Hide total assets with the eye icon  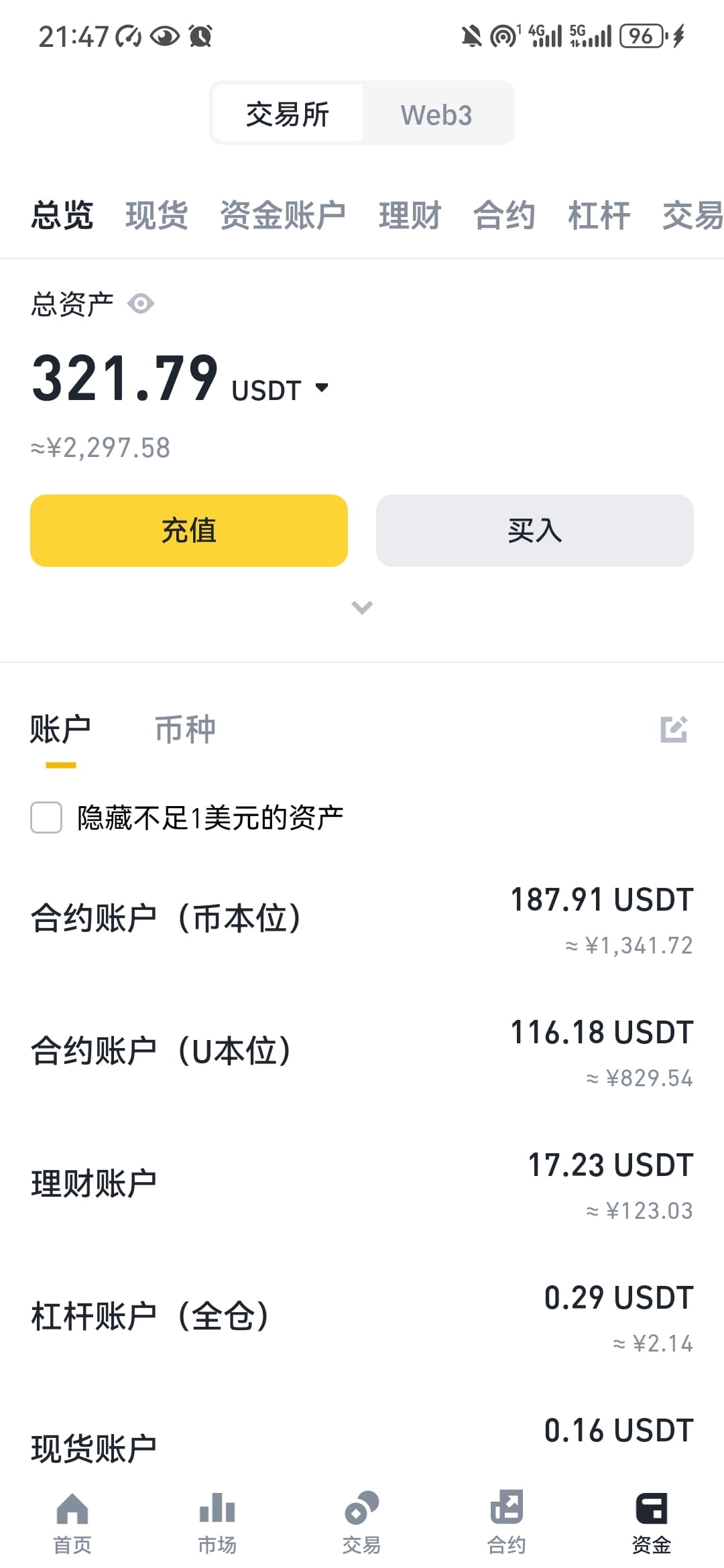point(141,304)
